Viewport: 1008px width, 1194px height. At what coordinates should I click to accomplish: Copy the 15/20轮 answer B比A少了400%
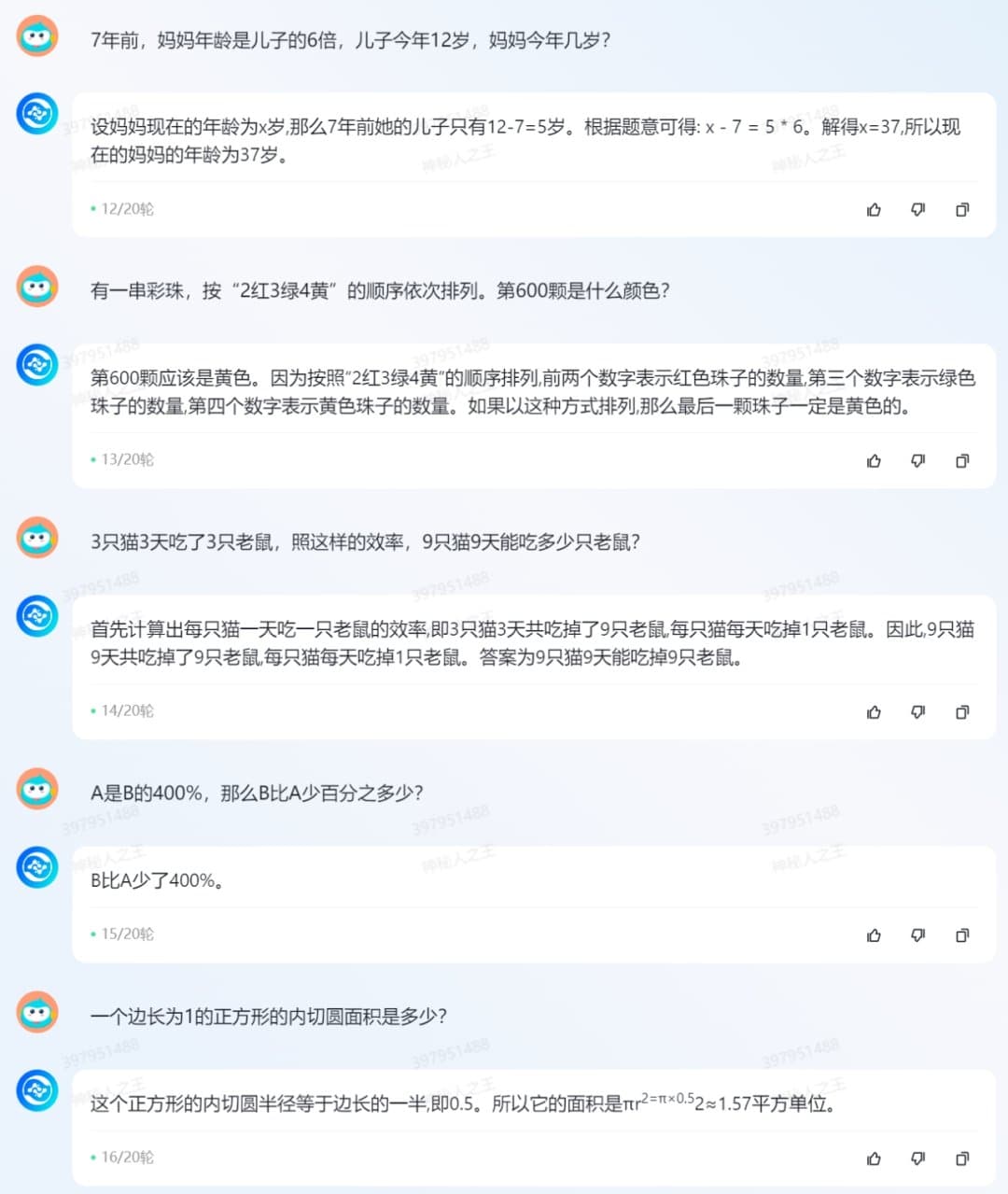pyautogui.click(x=962, y=935)
